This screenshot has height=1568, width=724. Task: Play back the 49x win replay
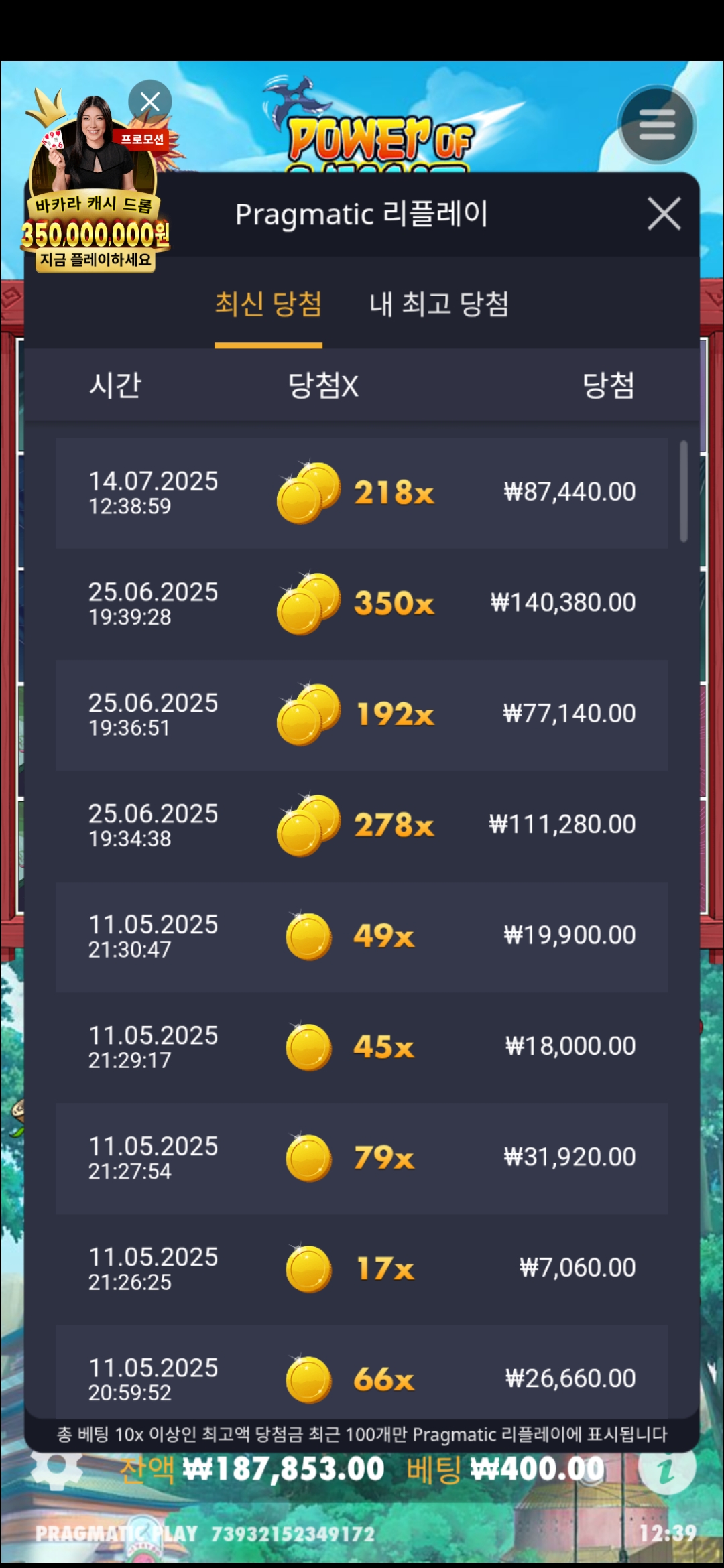click(362, 936)
